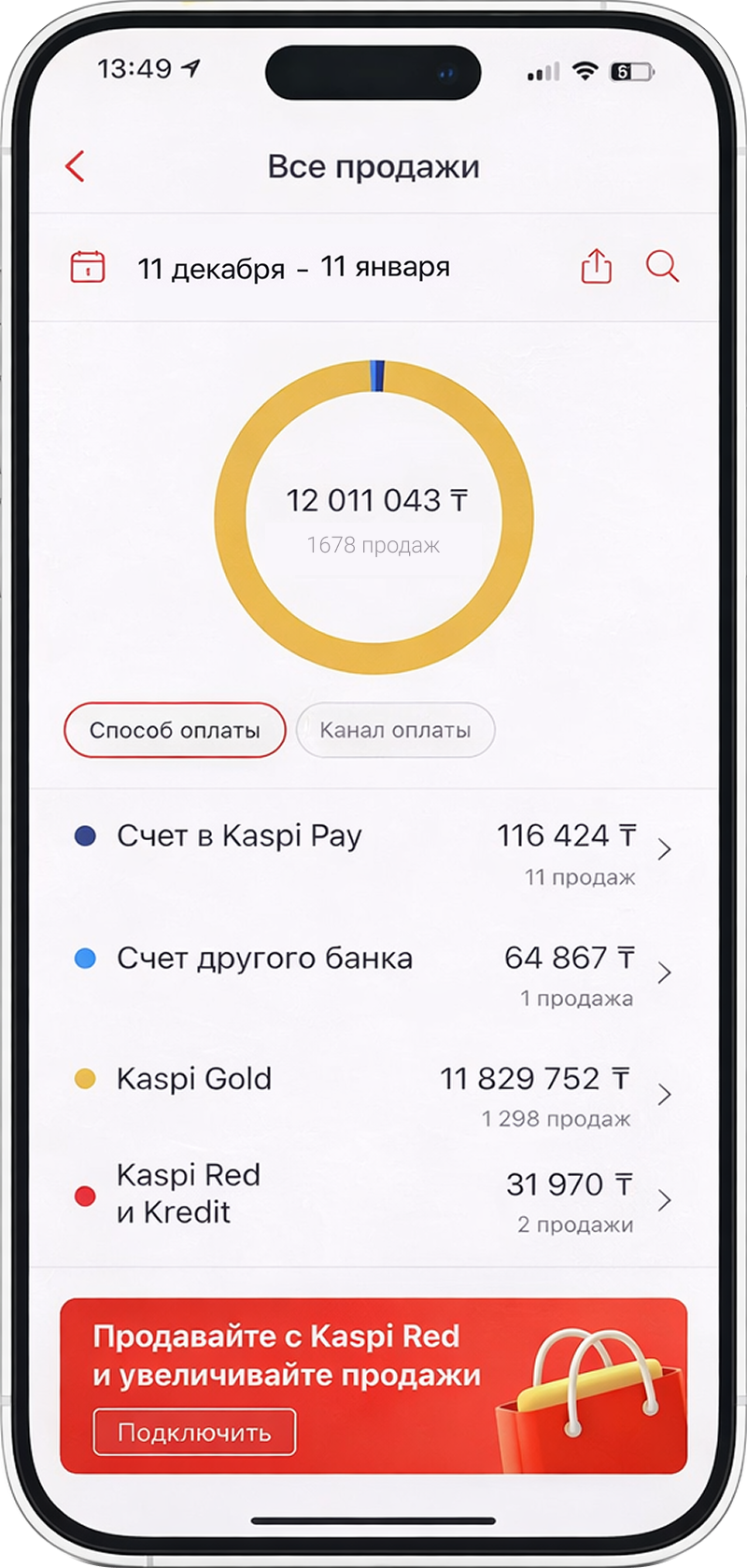Image resolution: width=747 pixels, height=1568 pixels.
Task: Select the Способ оплаты chip
Action: [x=175, y=730]
